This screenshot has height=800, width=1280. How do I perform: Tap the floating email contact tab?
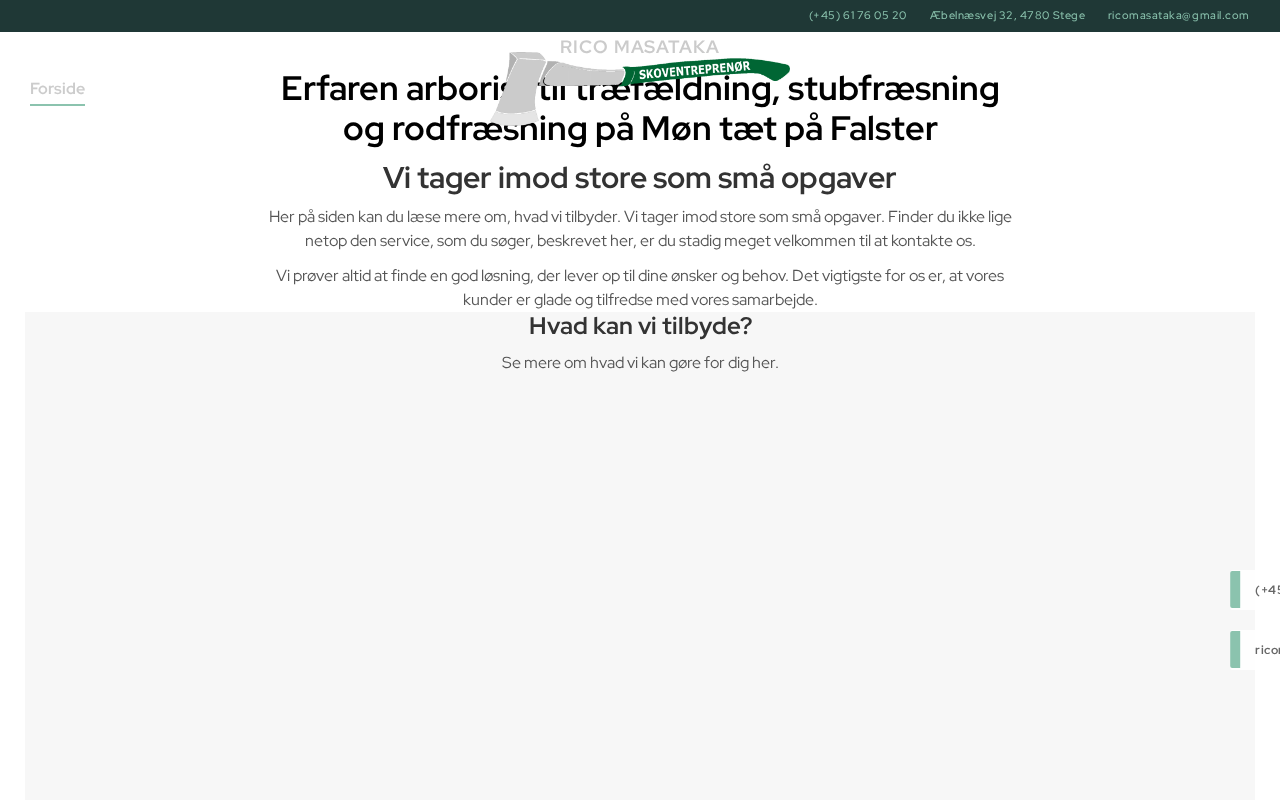pyautogui.click(x=1256, y=650)
